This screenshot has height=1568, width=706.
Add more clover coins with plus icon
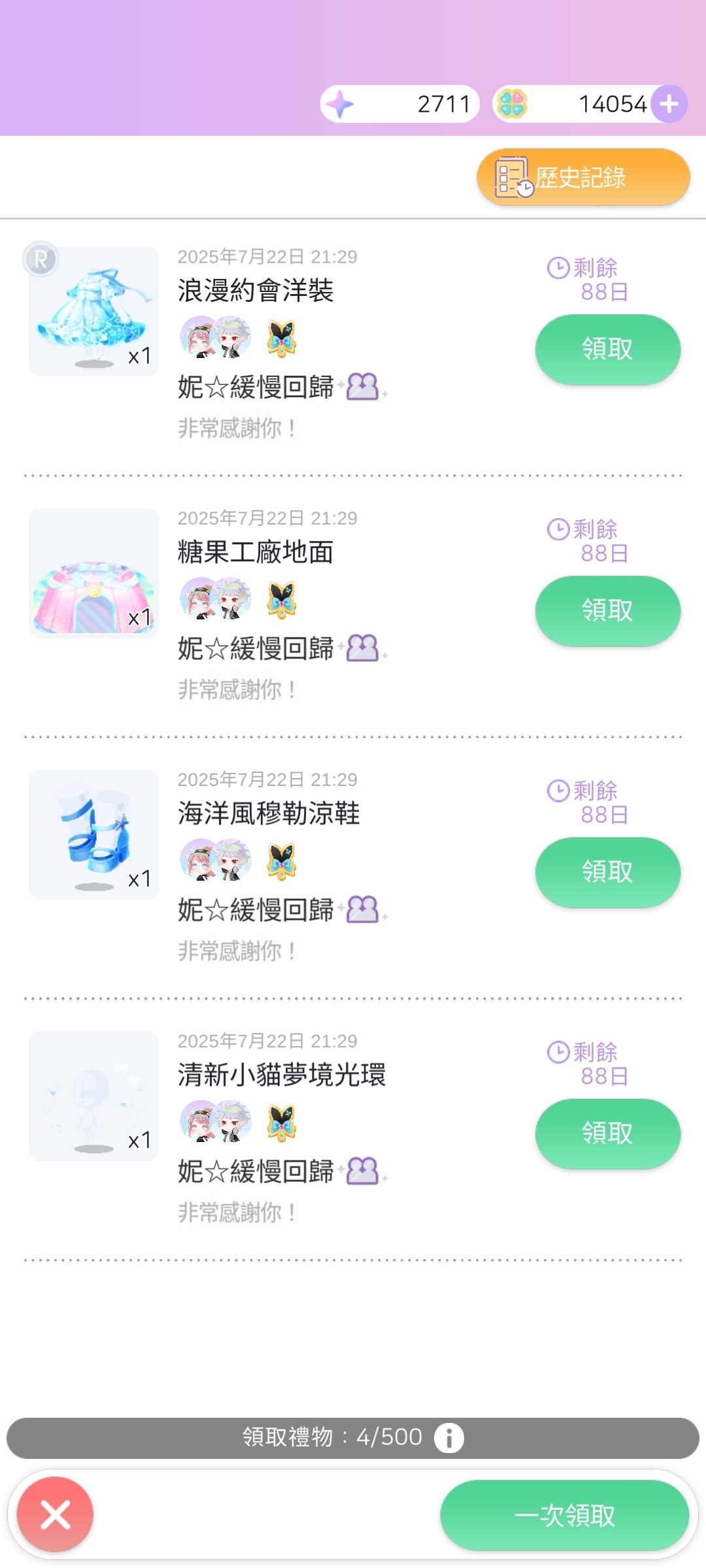click(668, 104)
